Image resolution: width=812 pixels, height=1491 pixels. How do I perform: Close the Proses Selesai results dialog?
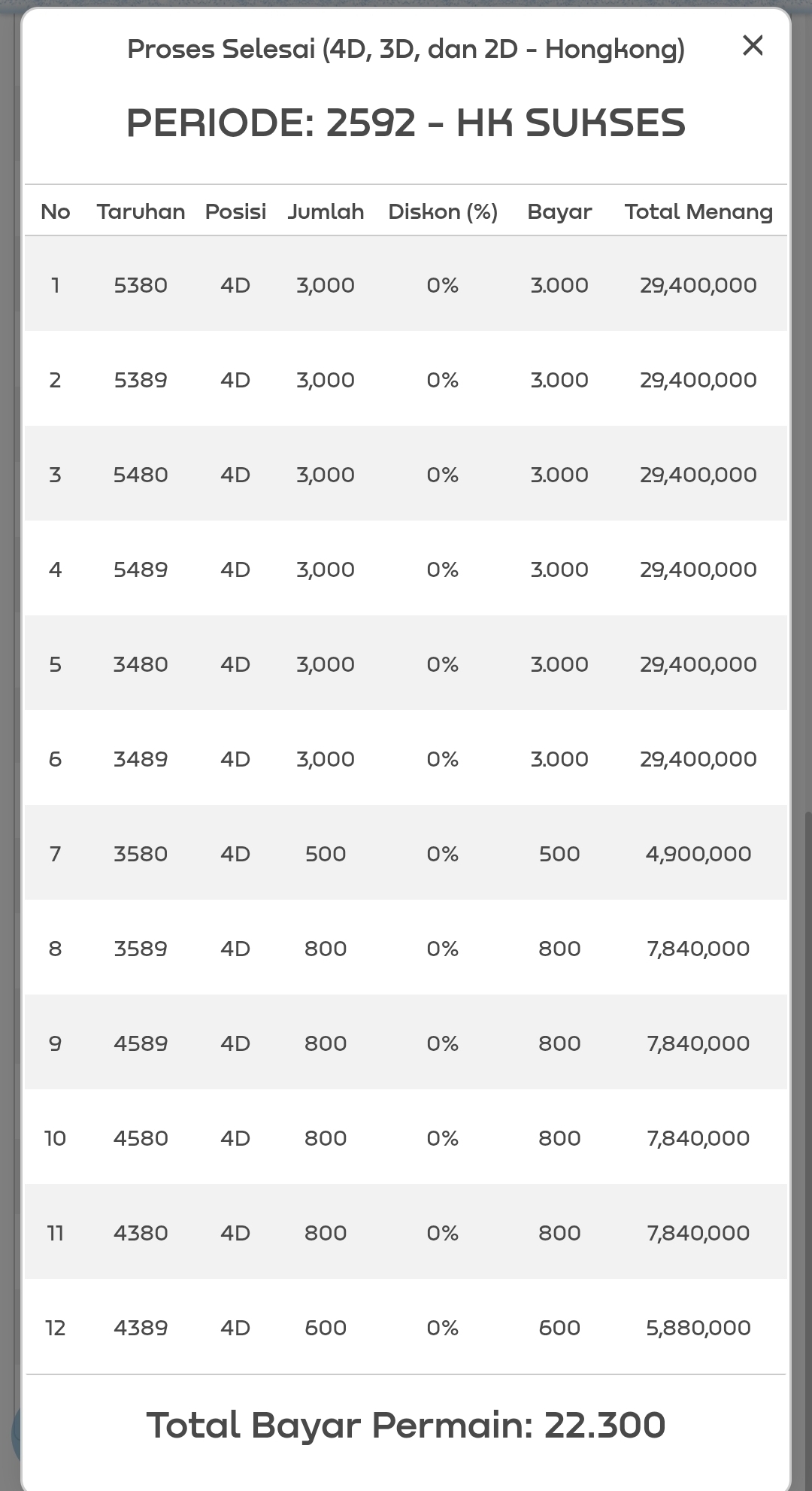pos(753,46)
